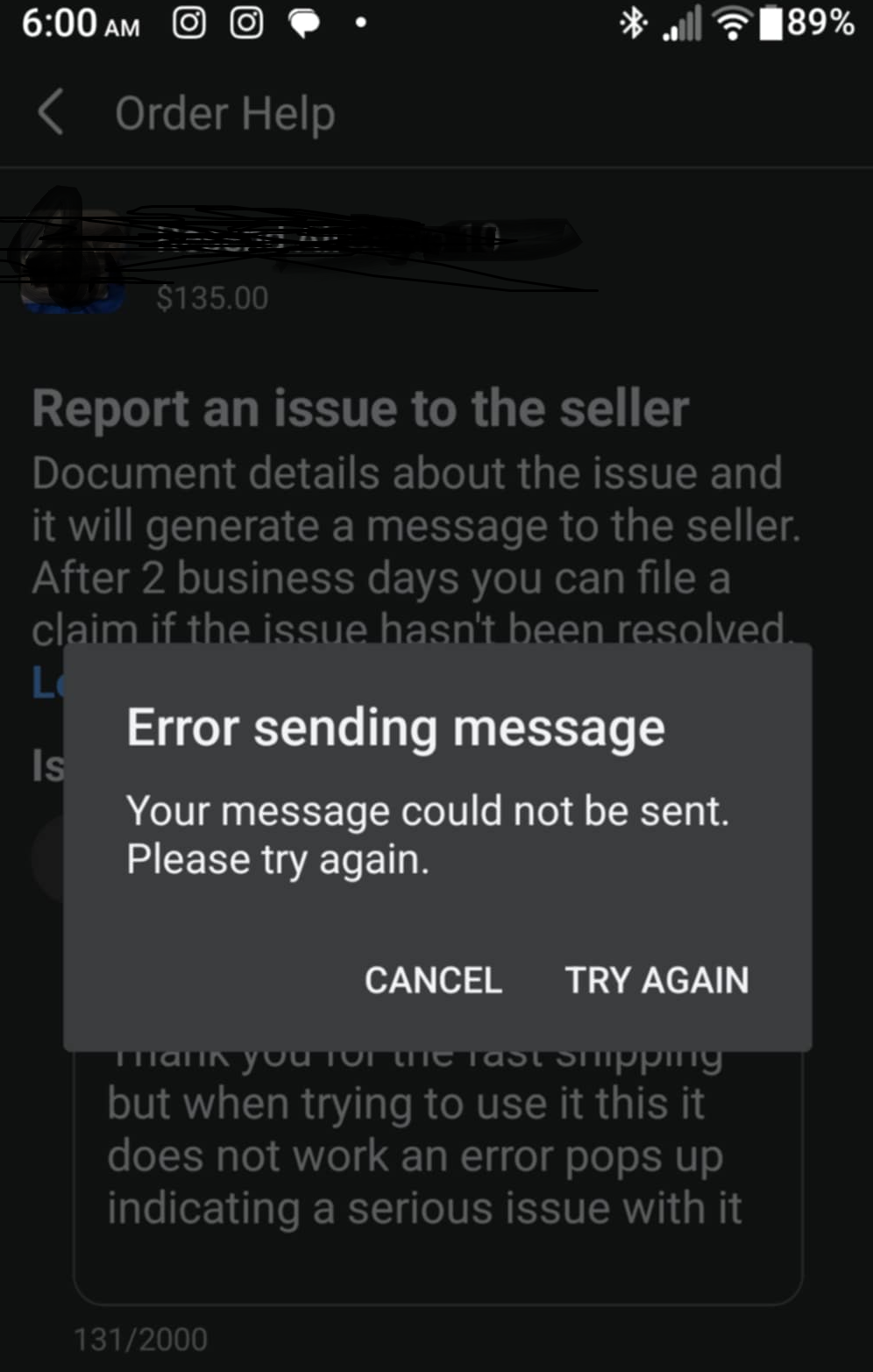
Task: Dismiss the error dialog with CANCEL
Action: coord(433,980)
